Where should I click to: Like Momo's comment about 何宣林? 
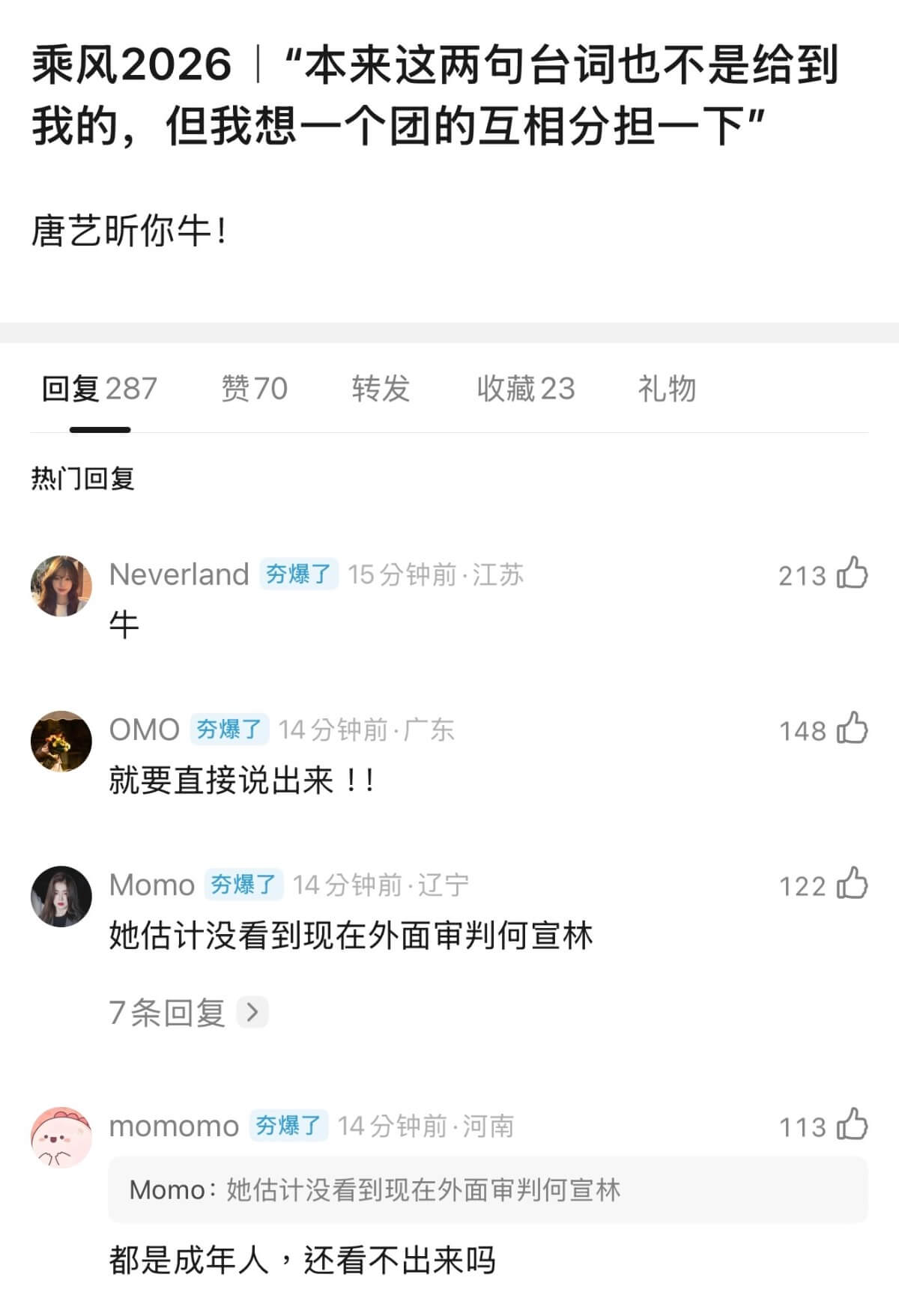(x=852, y=885)
